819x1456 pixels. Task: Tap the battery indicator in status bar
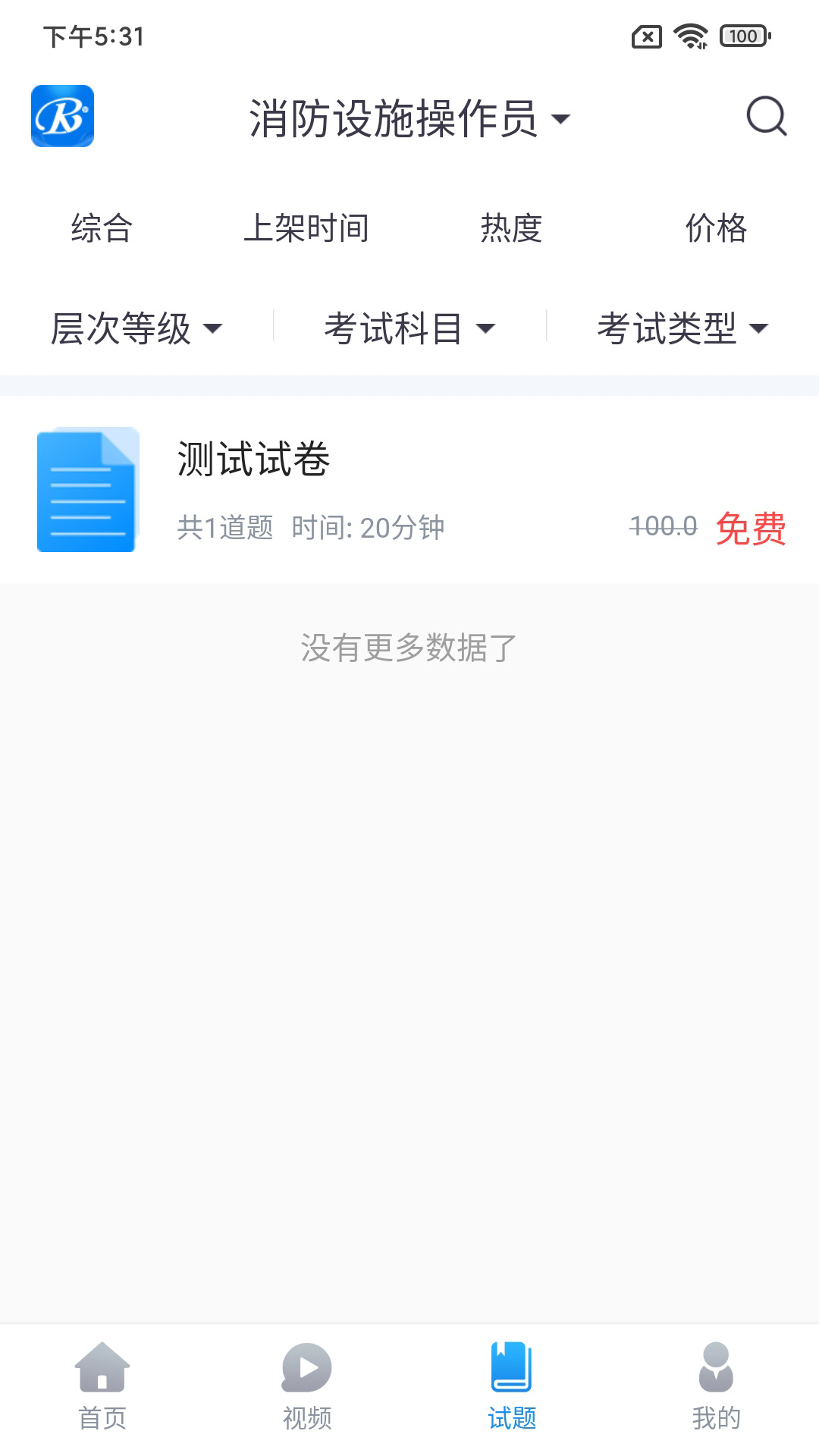tap(743, 35)
